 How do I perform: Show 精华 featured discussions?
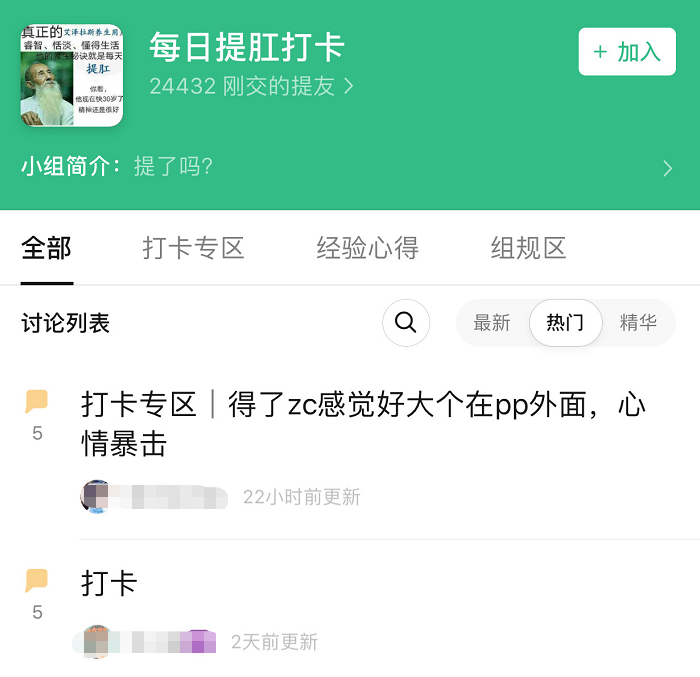click(x=638, y=323)
